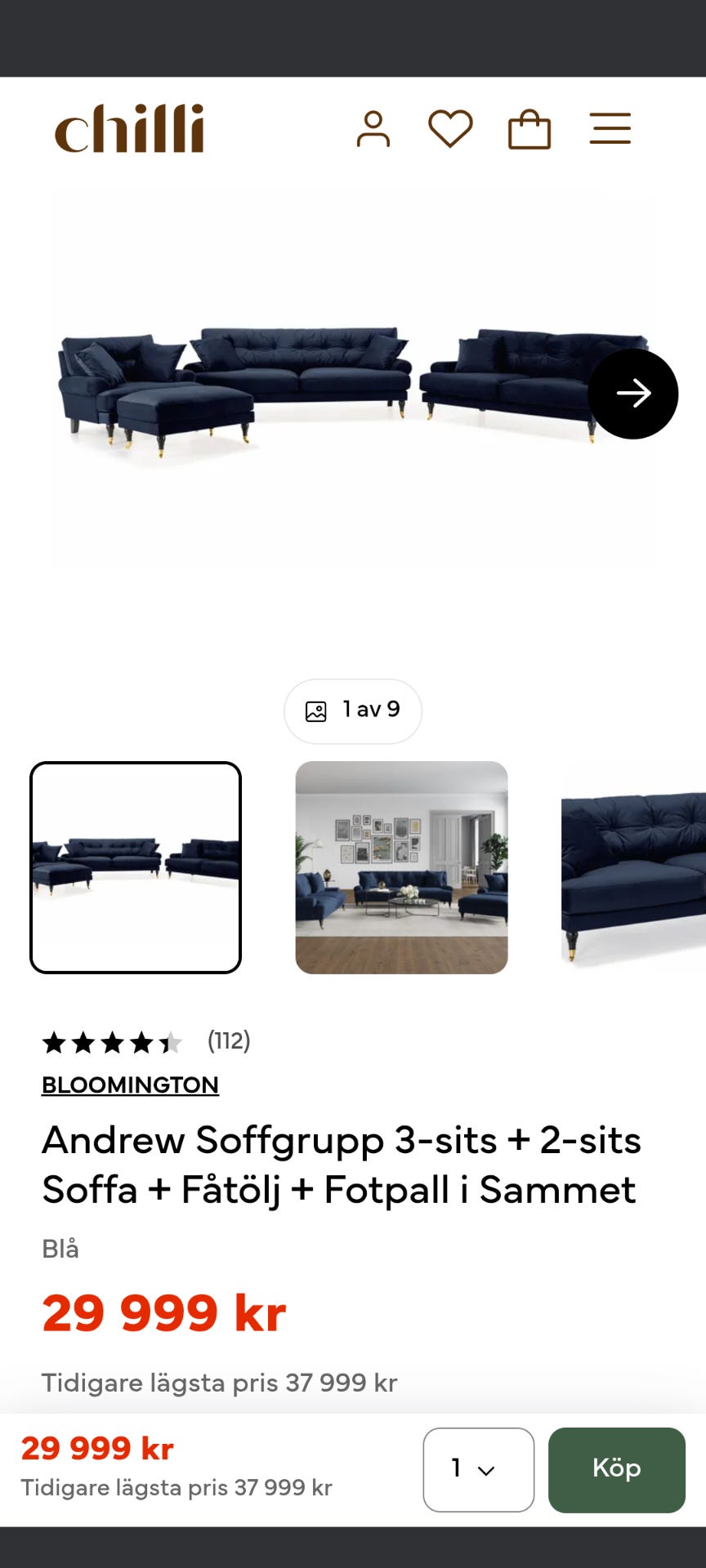The width and height of the screenshot is (706, 1568).
Task: Open the wishlist heart icon
Action: [x=451, y=128]
